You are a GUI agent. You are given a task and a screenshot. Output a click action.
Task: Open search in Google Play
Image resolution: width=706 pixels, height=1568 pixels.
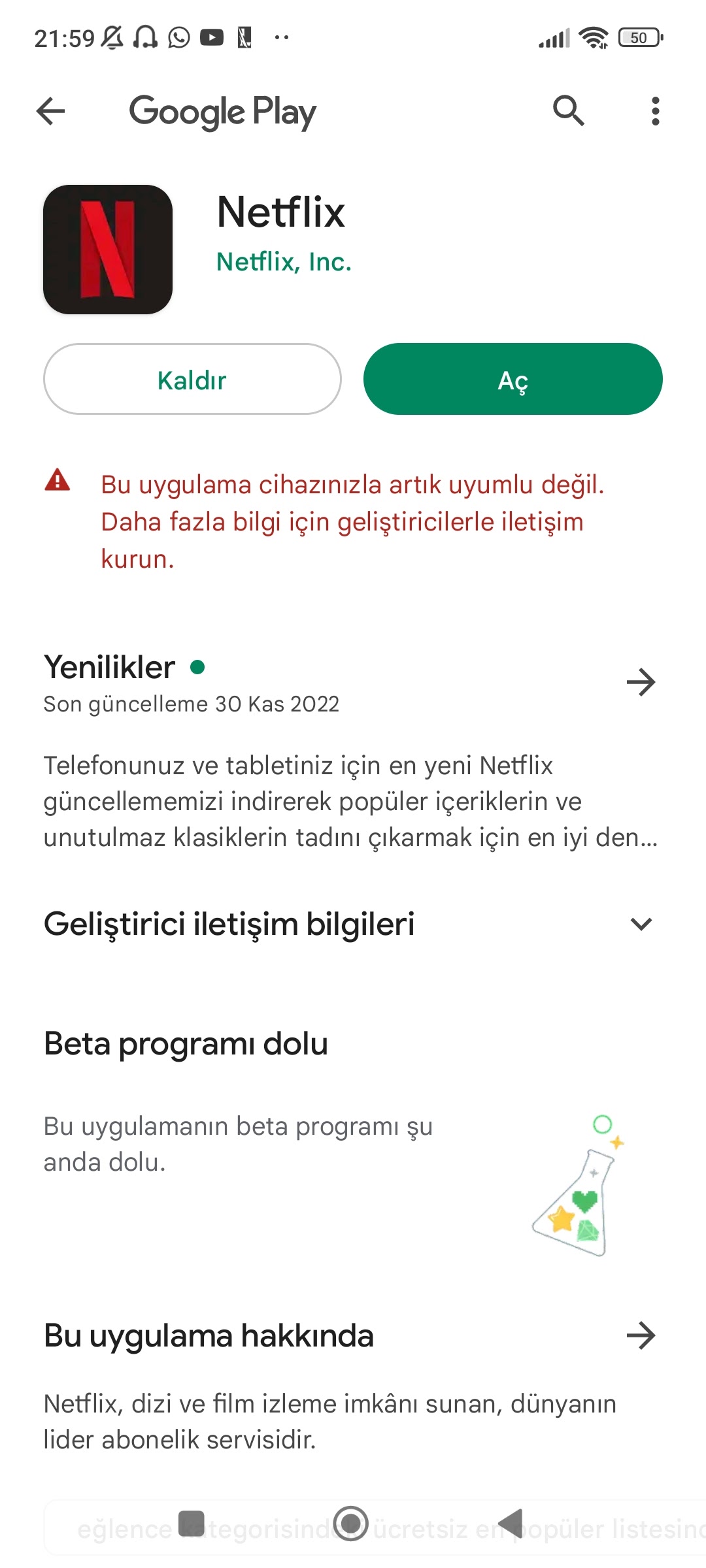pos(568,110)
